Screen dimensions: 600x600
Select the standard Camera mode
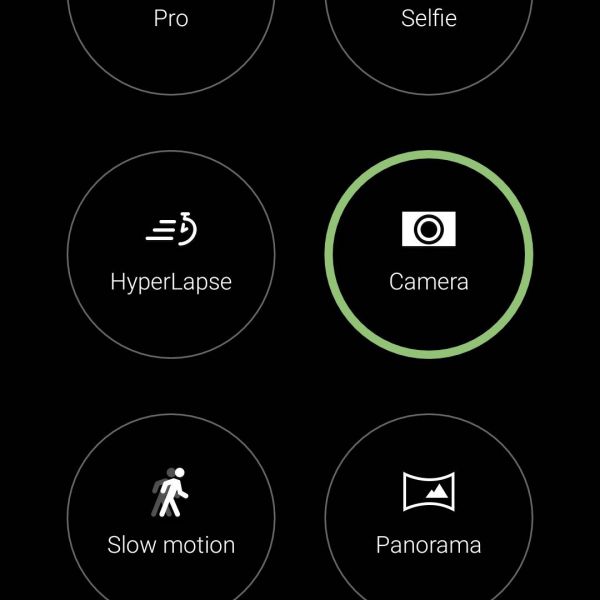tap(429, 254)
